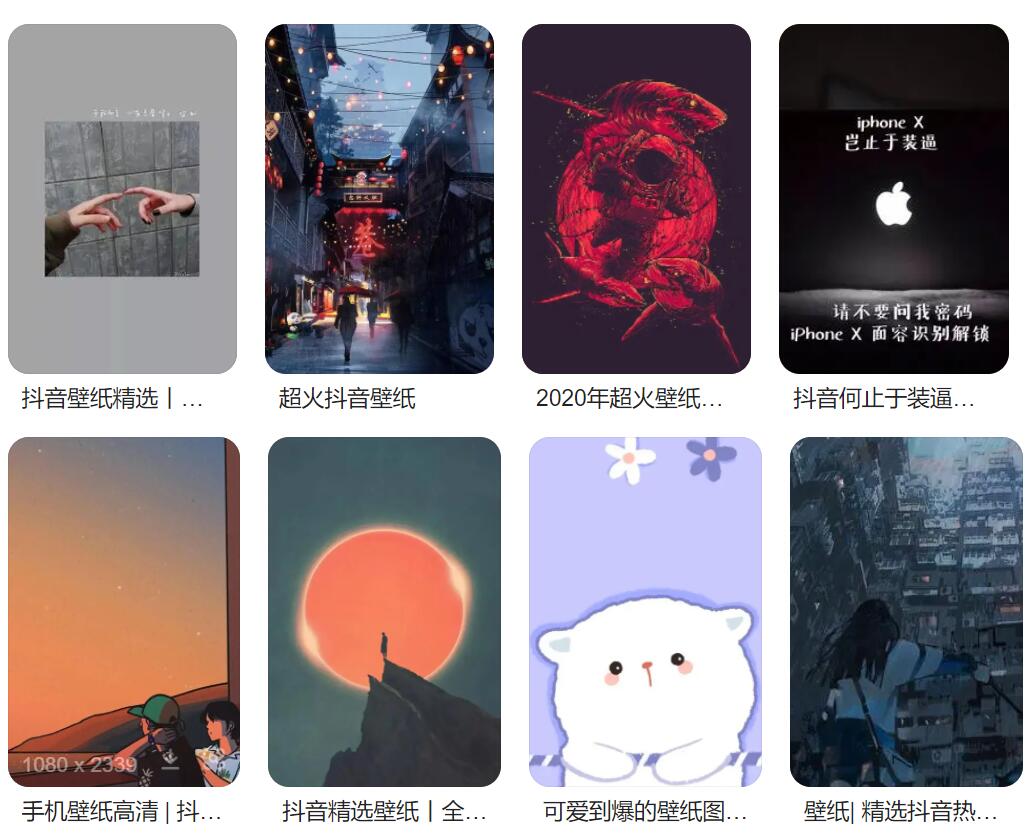
Task: View the 2020年超火壁纸 red astronaut tile
Action: point(636,199)
